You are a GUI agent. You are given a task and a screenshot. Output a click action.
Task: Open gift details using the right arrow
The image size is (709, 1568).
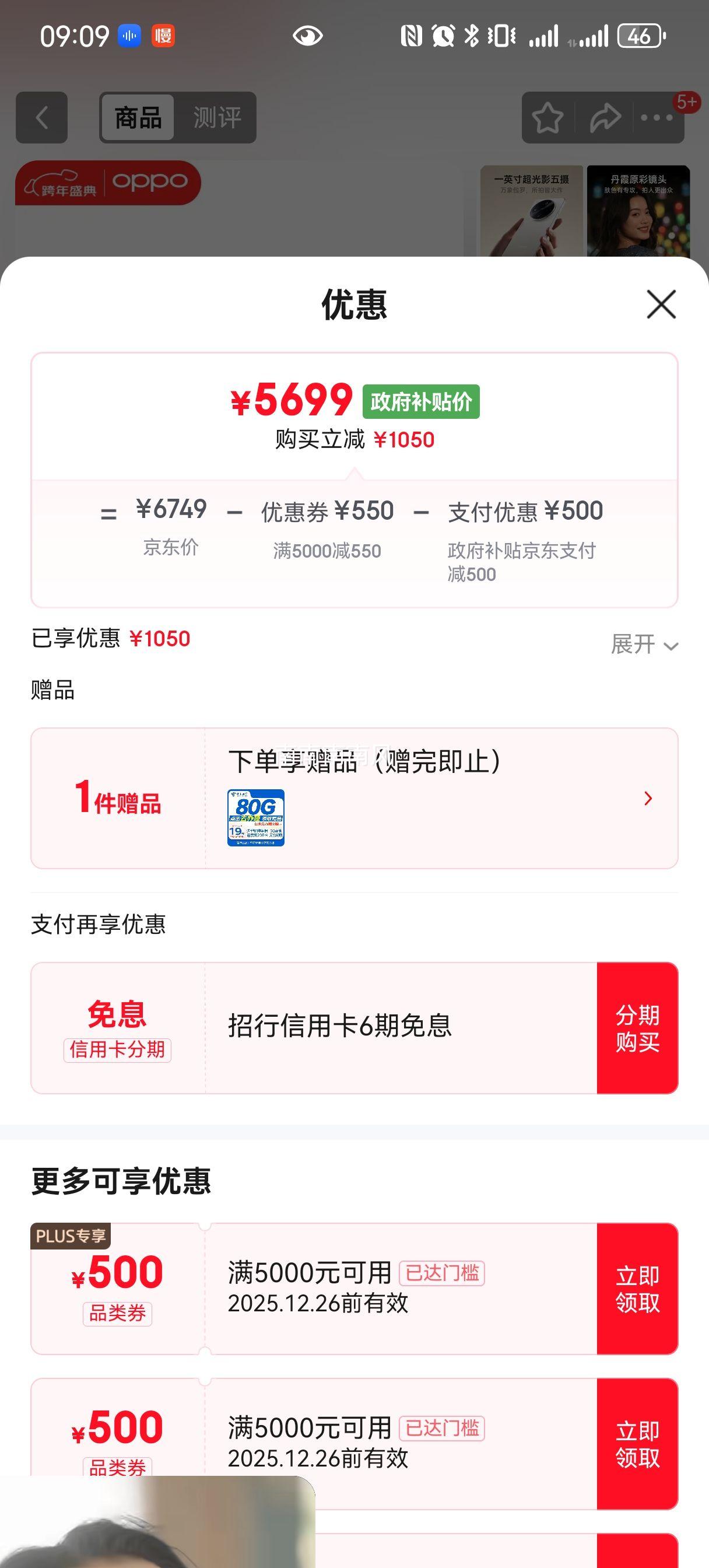647,798
